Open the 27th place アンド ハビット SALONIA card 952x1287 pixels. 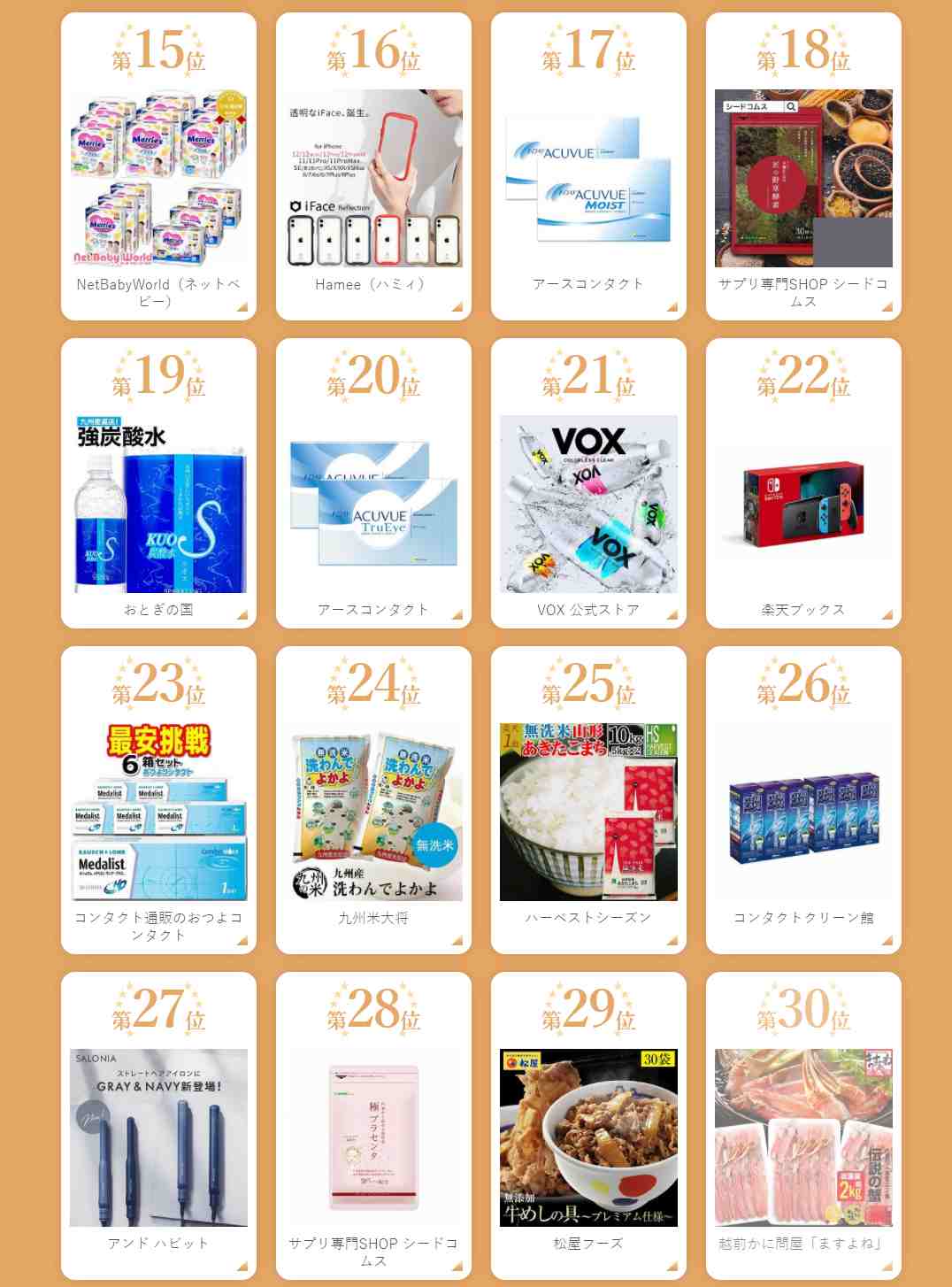tap(158, 1137)
